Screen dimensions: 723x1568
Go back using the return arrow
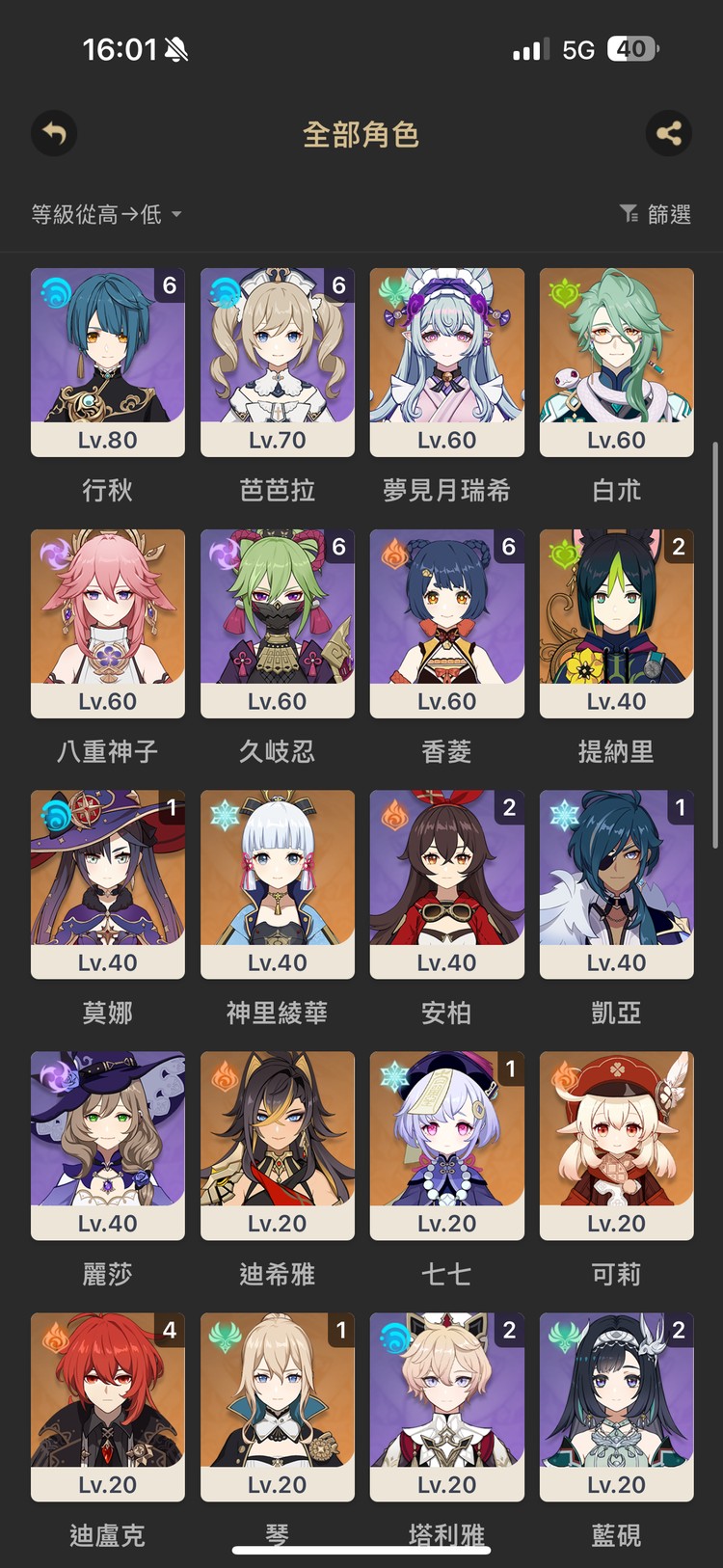pyautogui.click(x=54, y=133)
